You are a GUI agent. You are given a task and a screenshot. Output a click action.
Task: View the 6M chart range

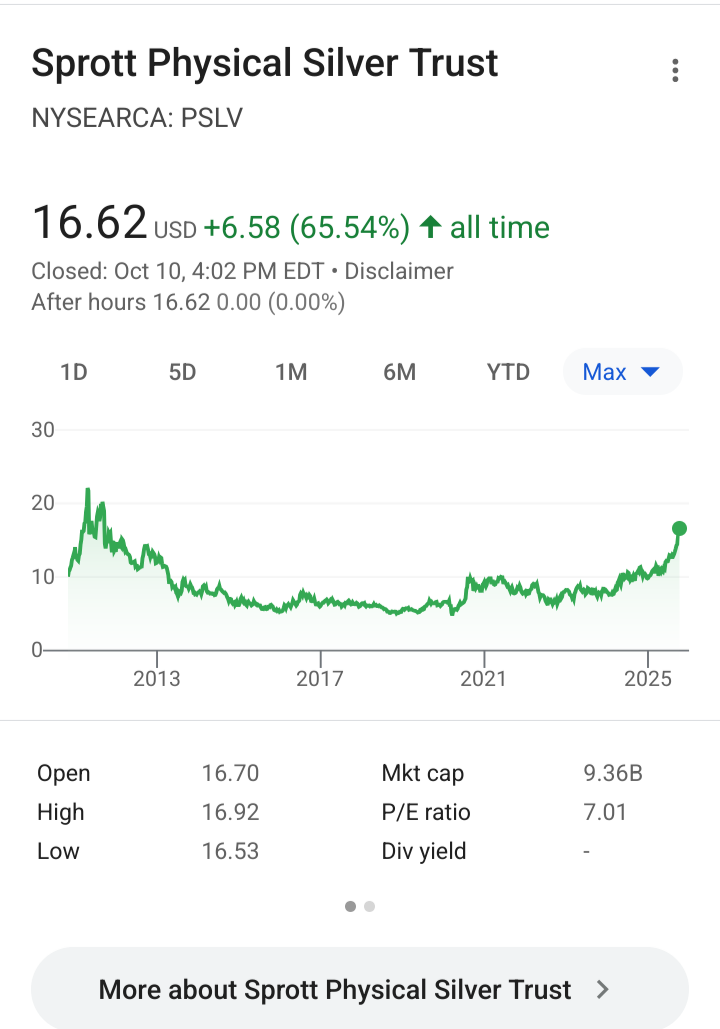(x=399, y=372)
